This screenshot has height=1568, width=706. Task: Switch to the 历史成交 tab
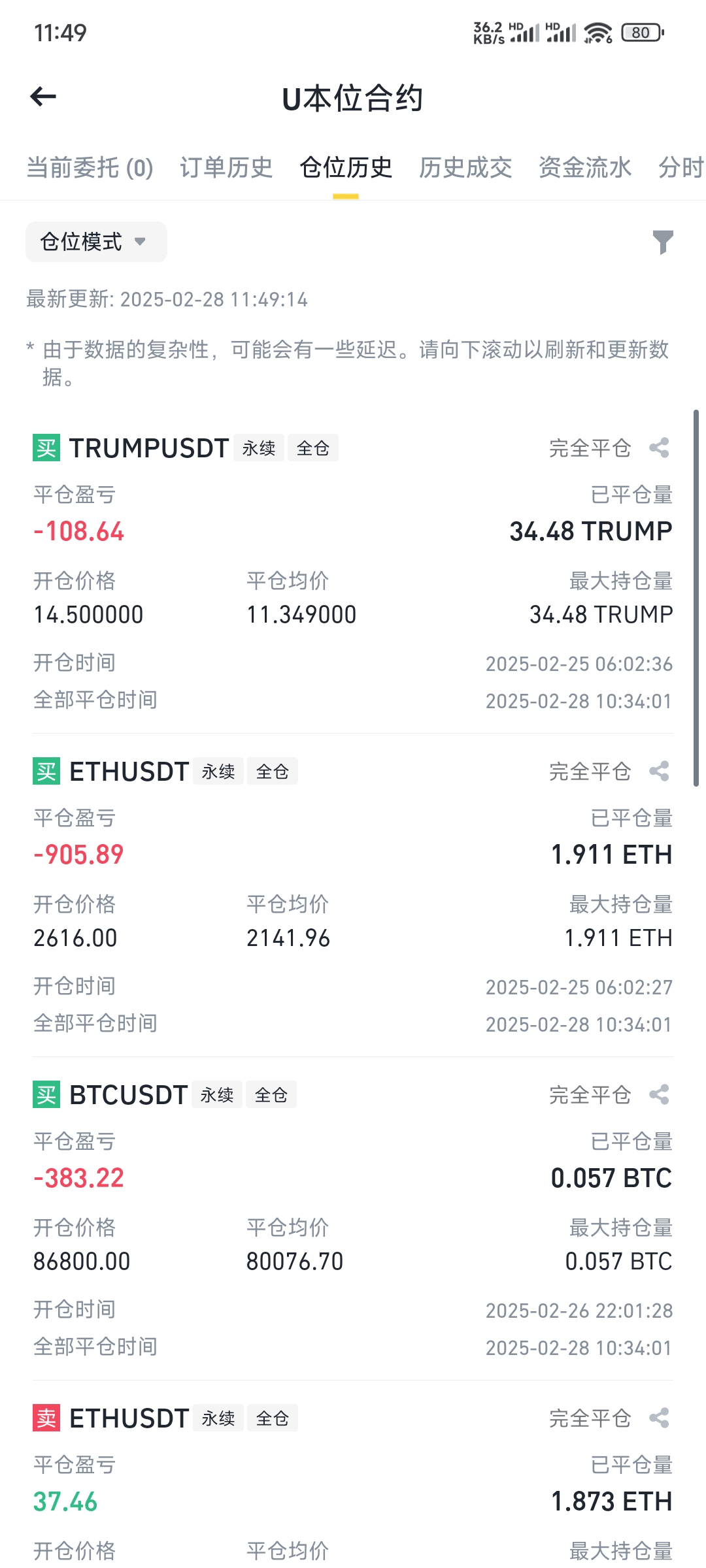(465, 168)
